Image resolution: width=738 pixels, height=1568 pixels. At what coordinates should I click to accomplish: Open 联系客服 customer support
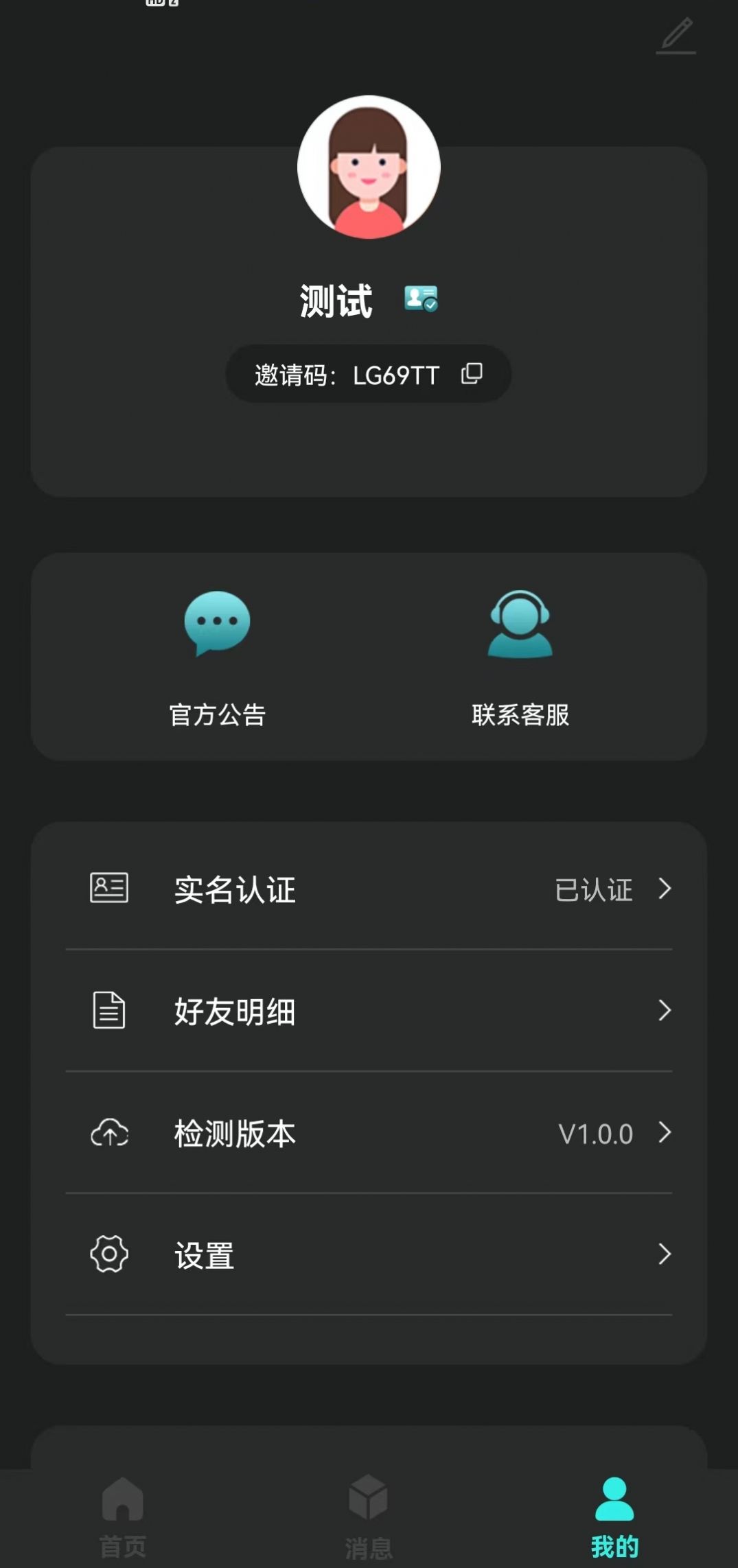tap(520, 715)
